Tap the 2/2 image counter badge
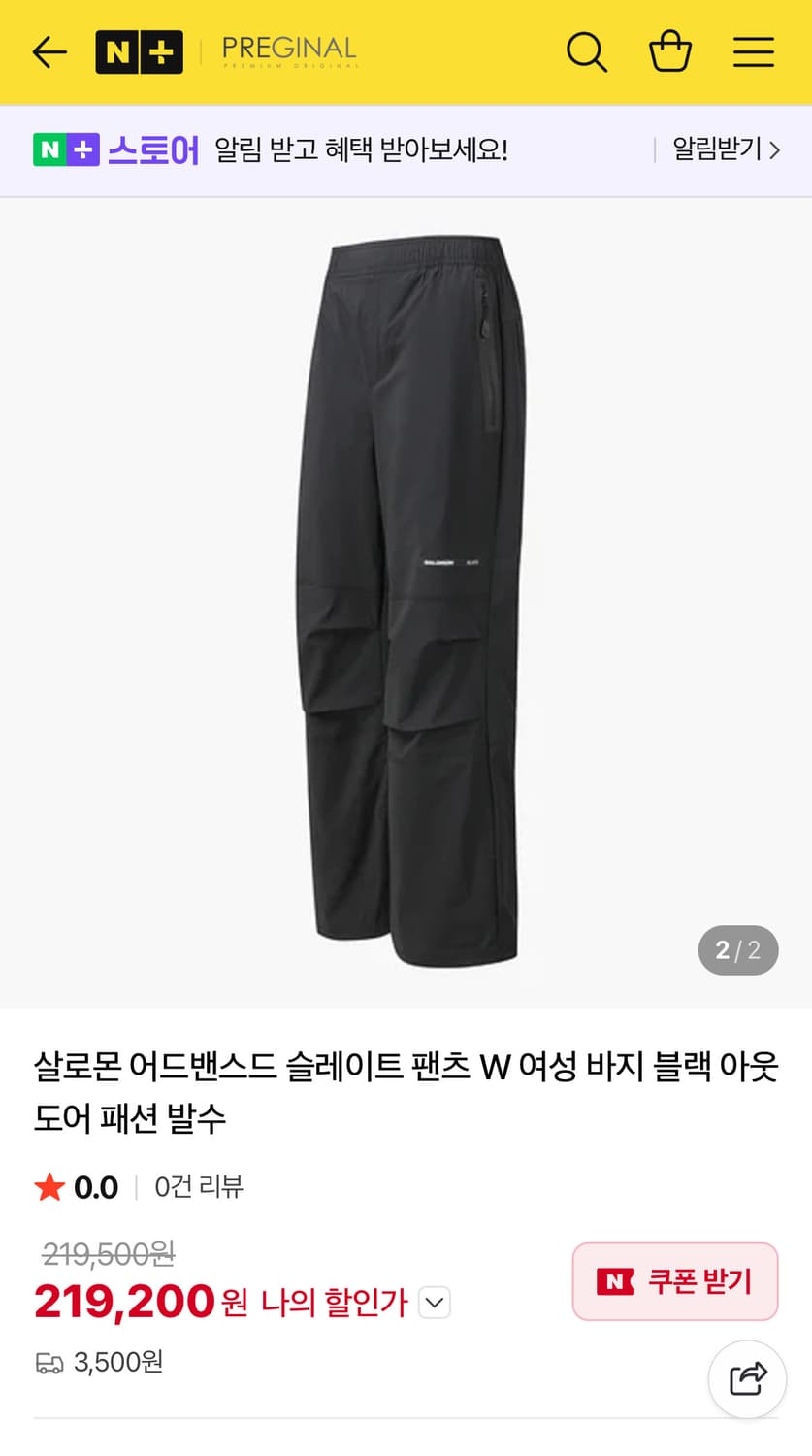The image size is (812, 1456). pyautogui.click(x=738, y=950)
